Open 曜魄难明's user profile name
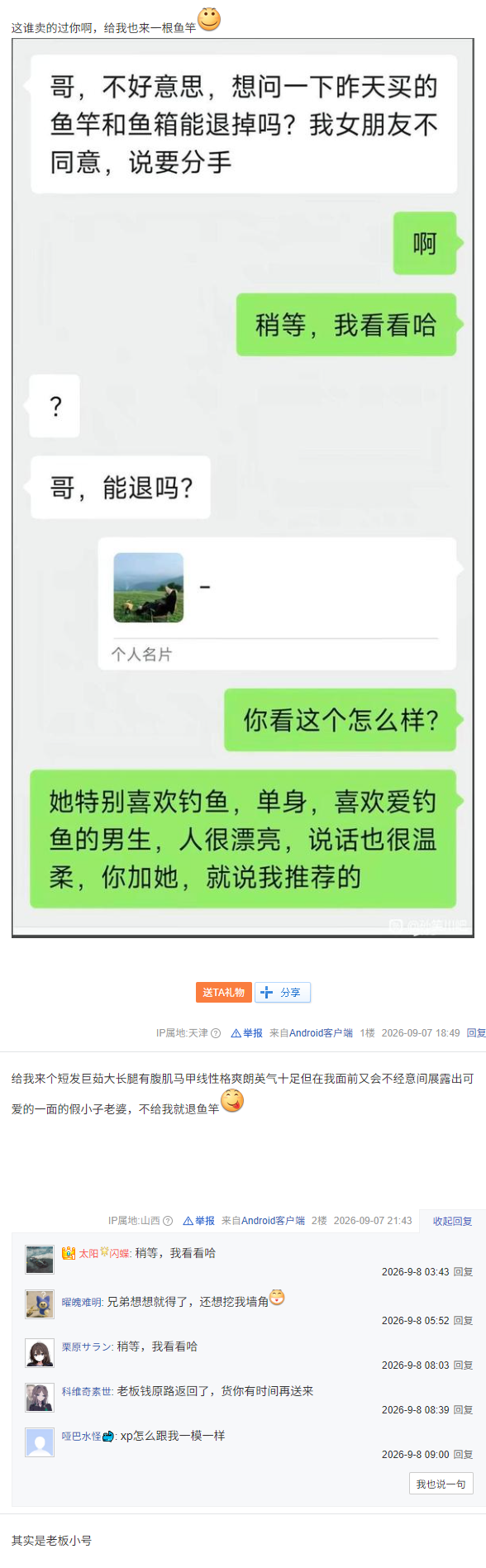486x1568 pixels. tap(82, 1302)
